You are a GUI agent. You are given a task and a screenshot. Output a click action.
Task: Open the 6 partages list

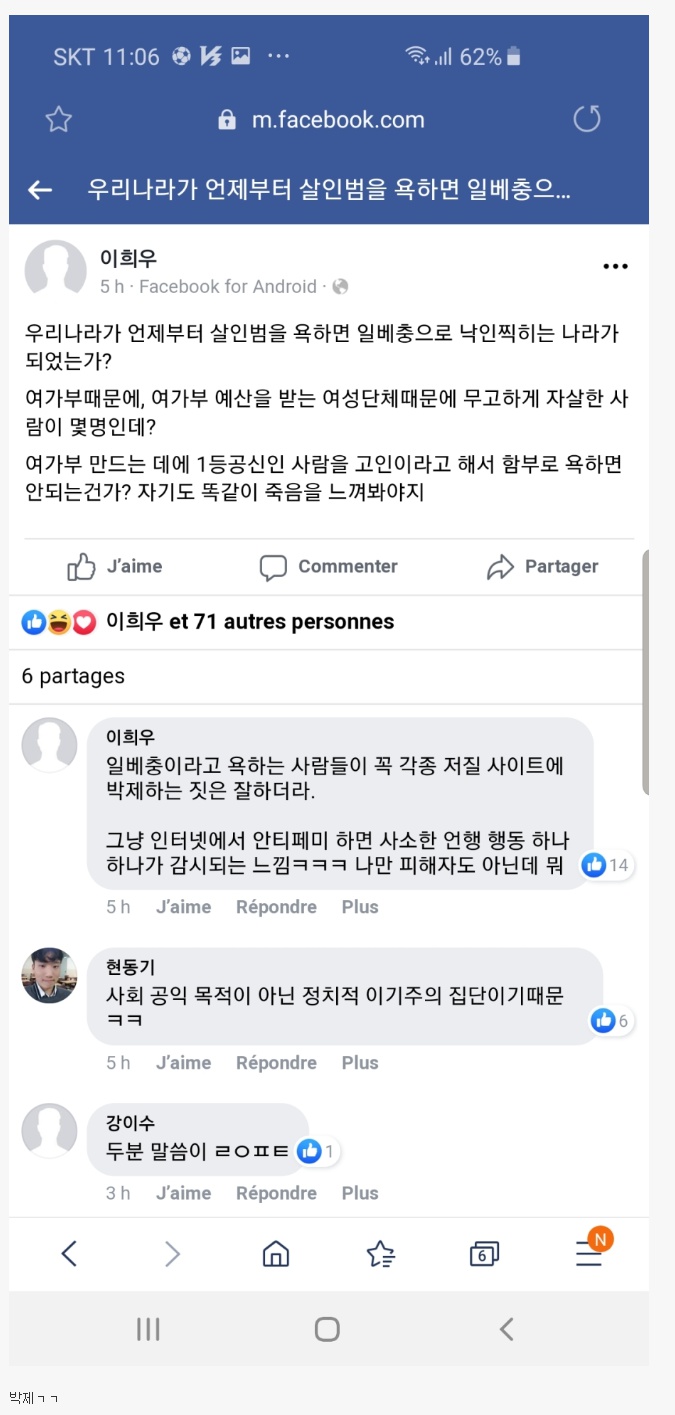(73, 676)
